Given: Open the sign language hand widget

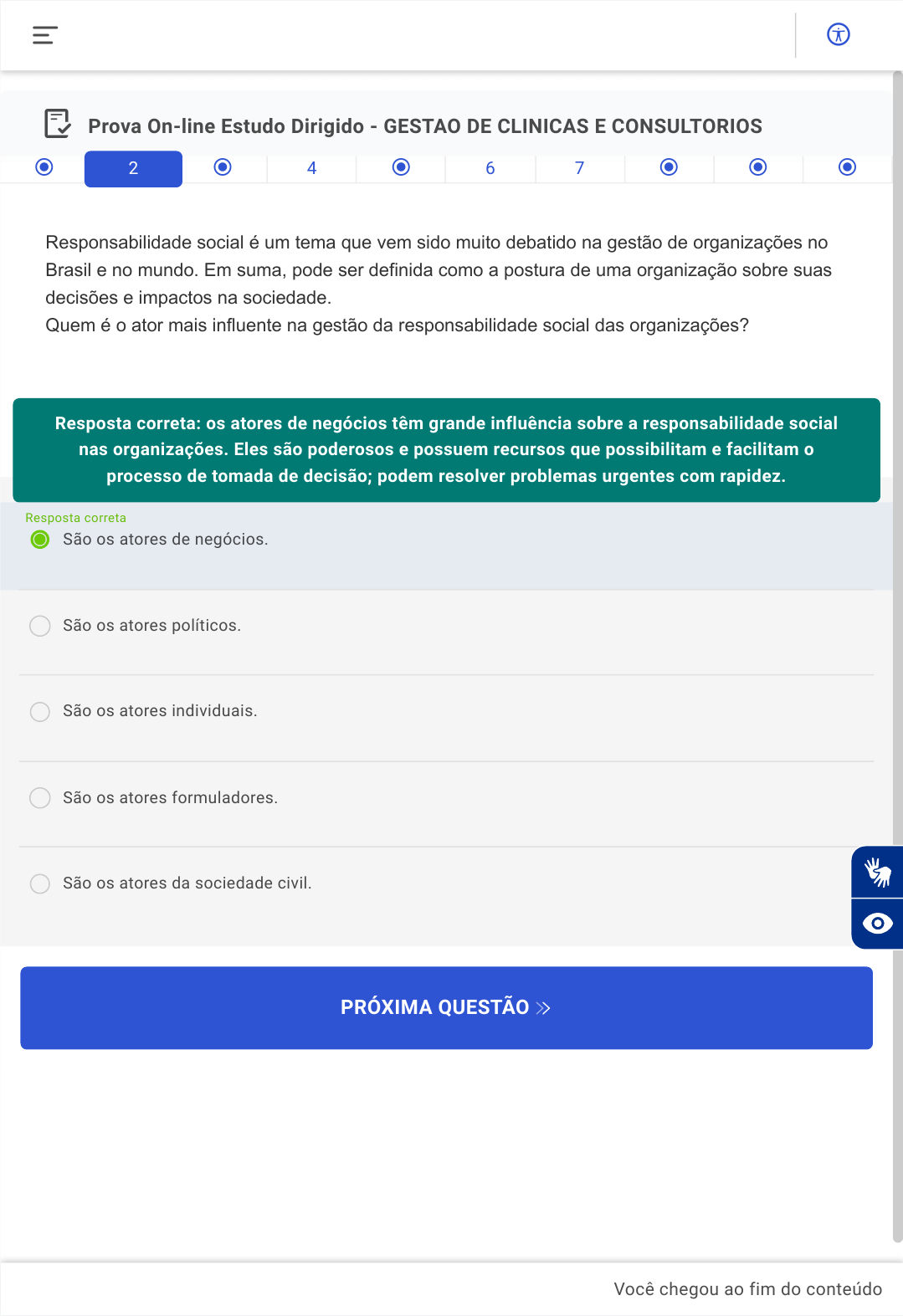Looking at the screenshot, I should [877, 872].
